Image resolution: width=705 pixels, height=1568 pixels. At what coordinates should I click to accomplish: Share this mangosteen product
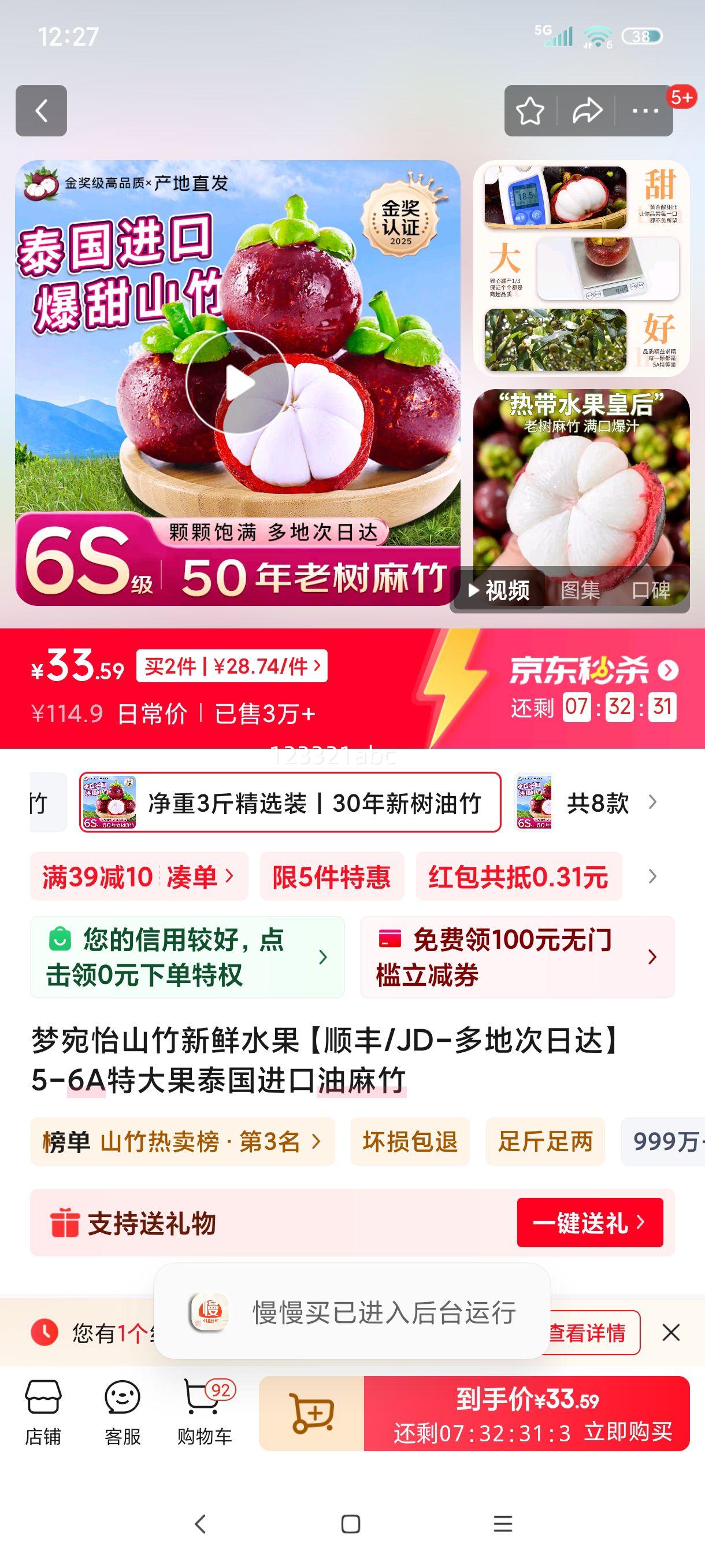click(587, 112)
